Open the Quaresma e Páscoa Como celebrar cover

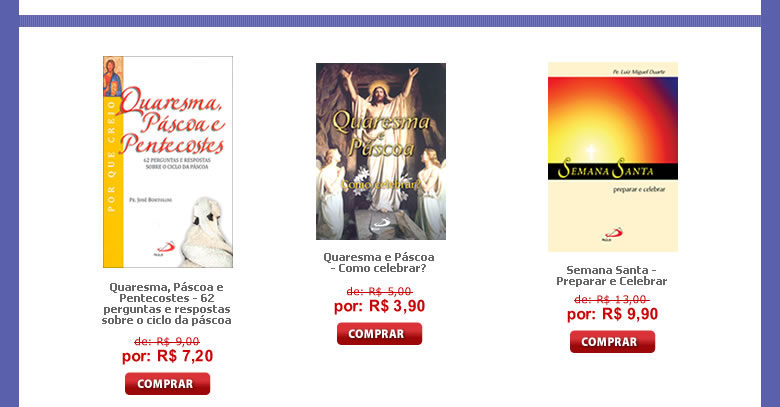(380, 151)
